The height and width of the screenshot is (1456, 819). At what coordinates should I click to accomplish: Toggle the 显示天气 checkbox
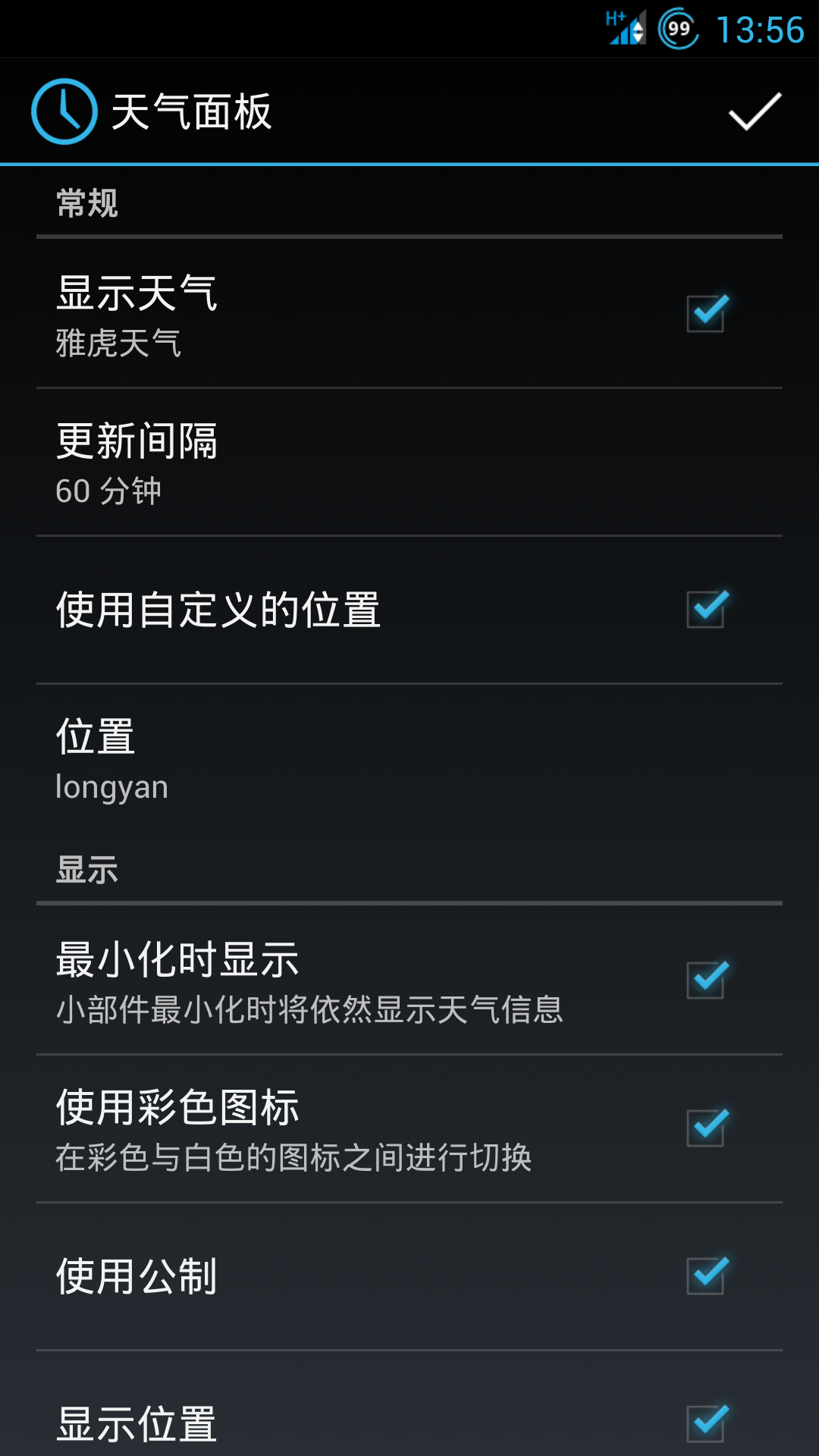tap(708, 312)
